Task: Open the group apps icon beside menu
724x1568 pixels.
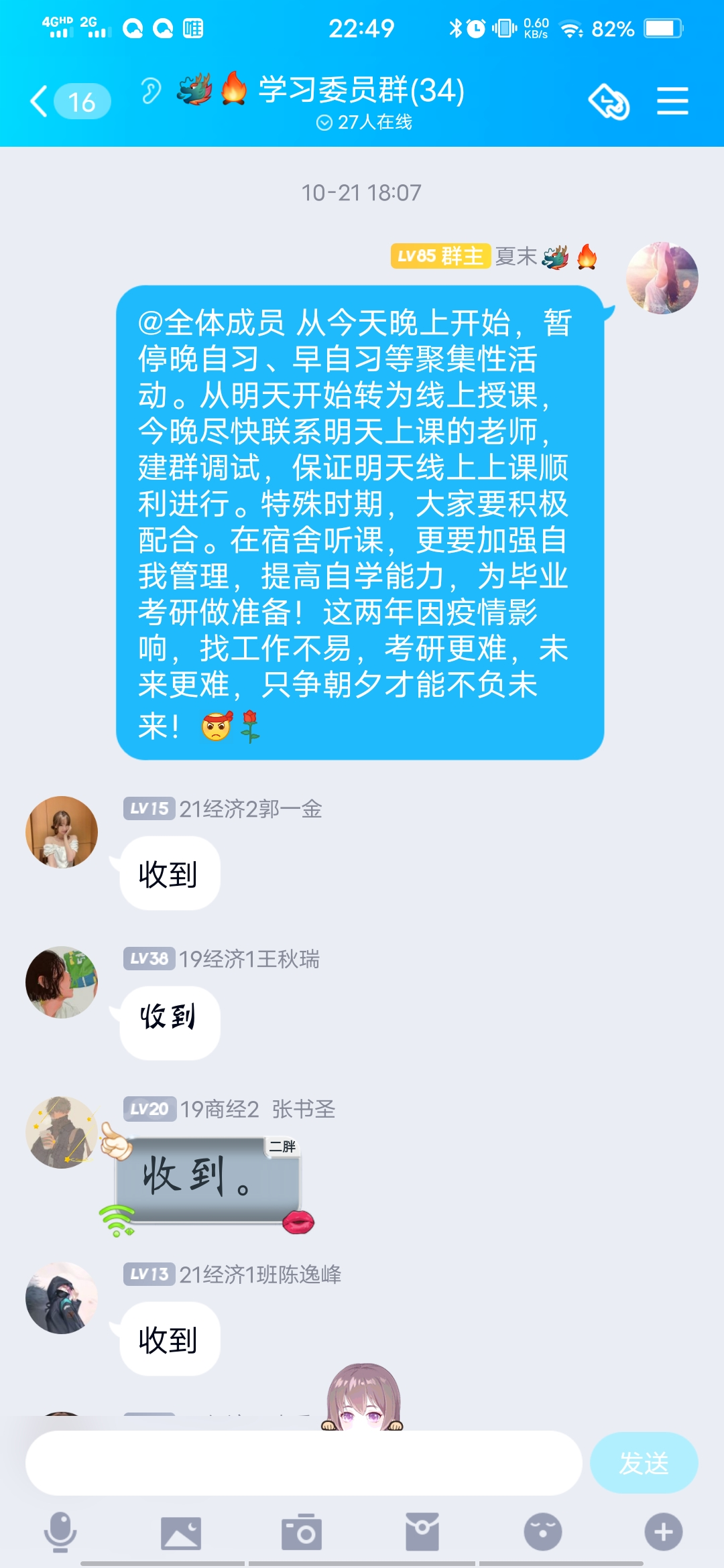Action: [609, 102]
